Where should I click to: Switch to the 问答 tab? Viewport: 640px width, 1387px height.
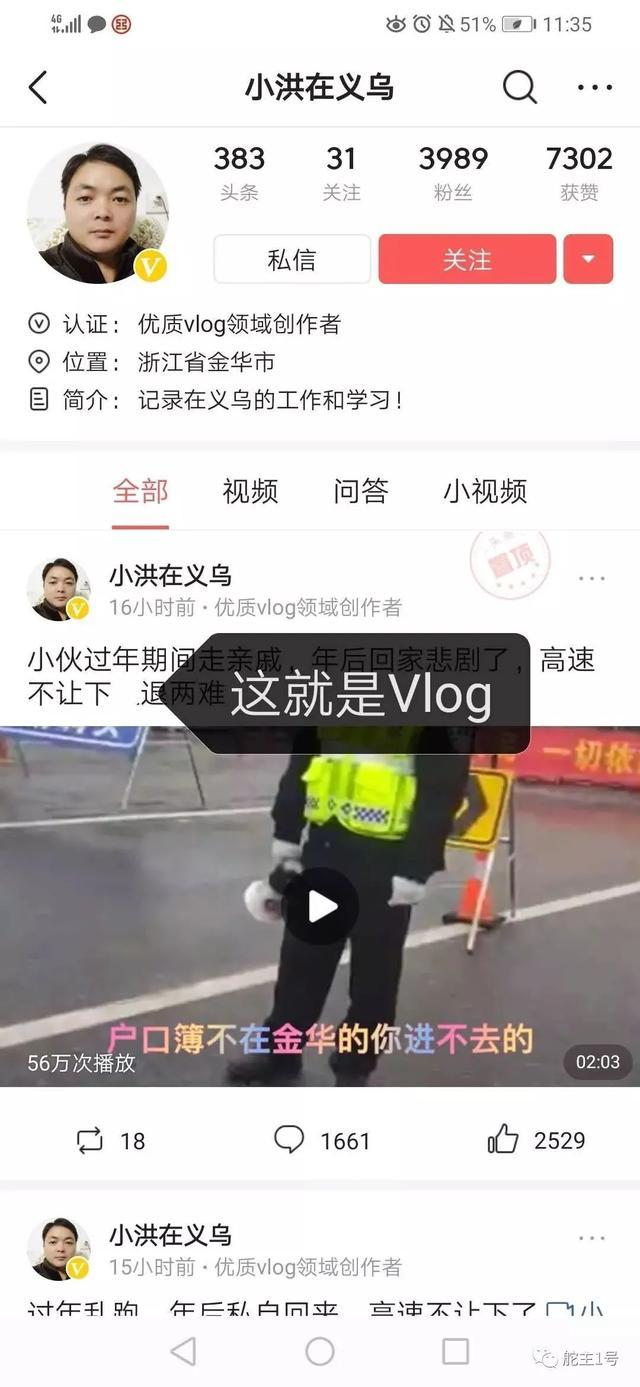(360, 491)
